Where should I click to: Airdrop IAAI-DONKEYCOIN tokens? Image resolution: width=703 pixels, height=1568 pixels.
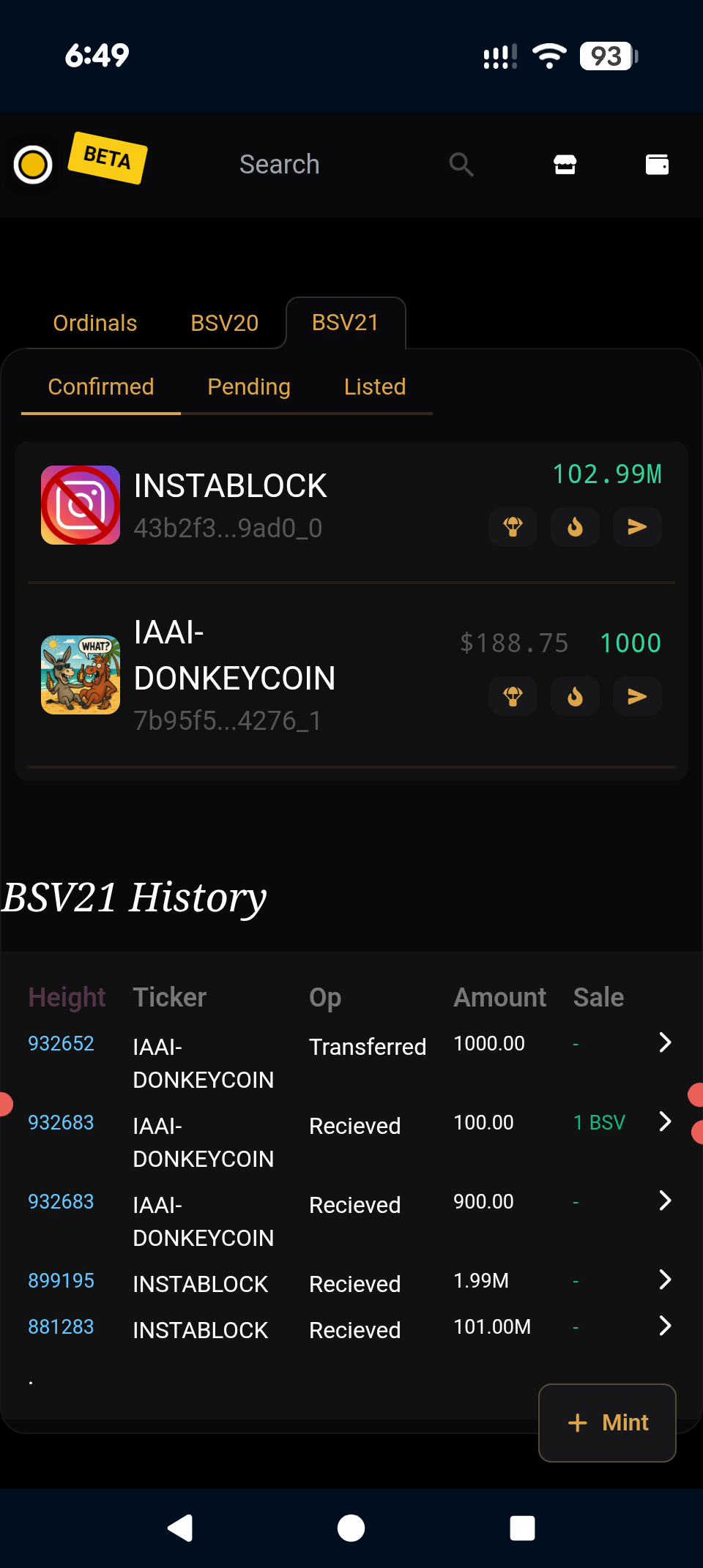point(513,696)
